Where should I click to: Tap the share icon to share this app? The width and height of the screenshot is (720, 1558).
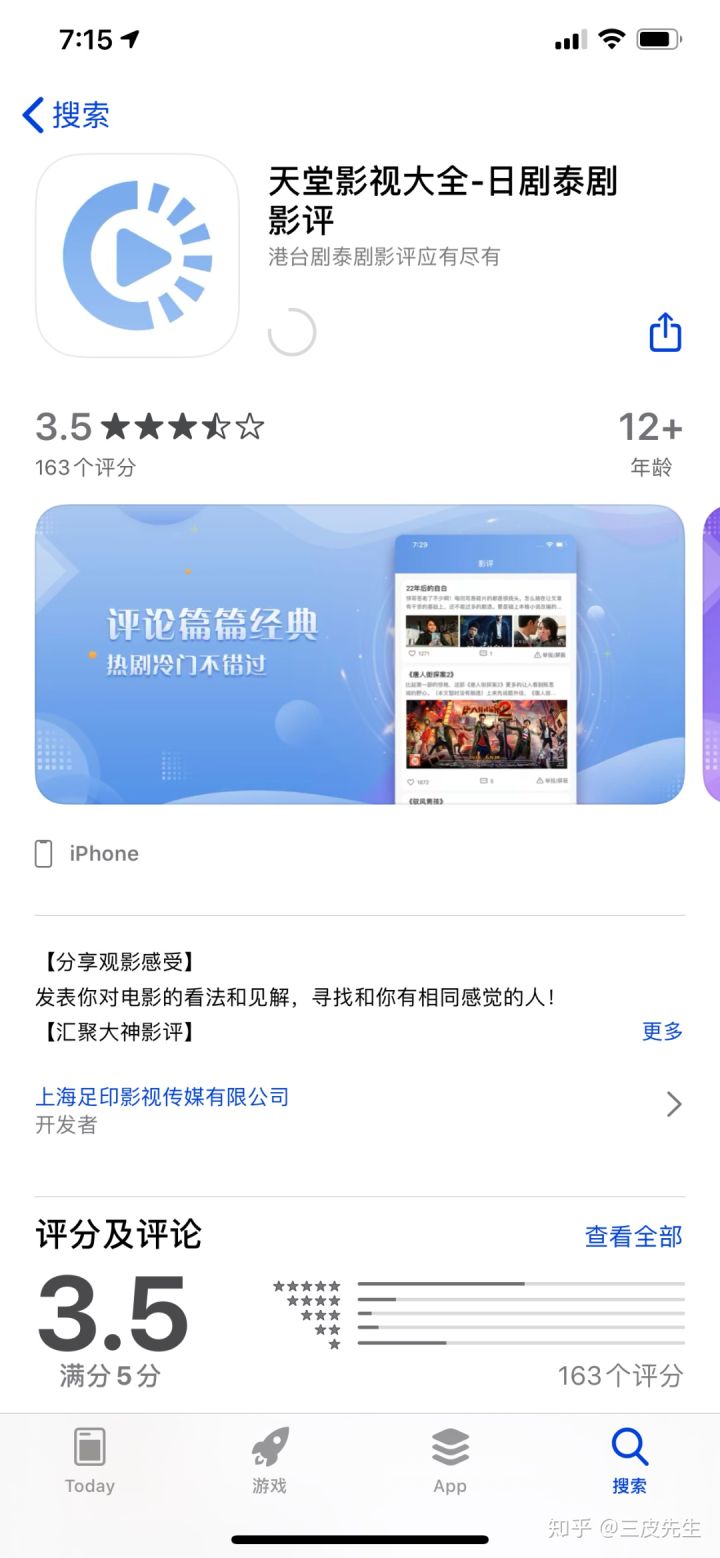click(666, 332)
